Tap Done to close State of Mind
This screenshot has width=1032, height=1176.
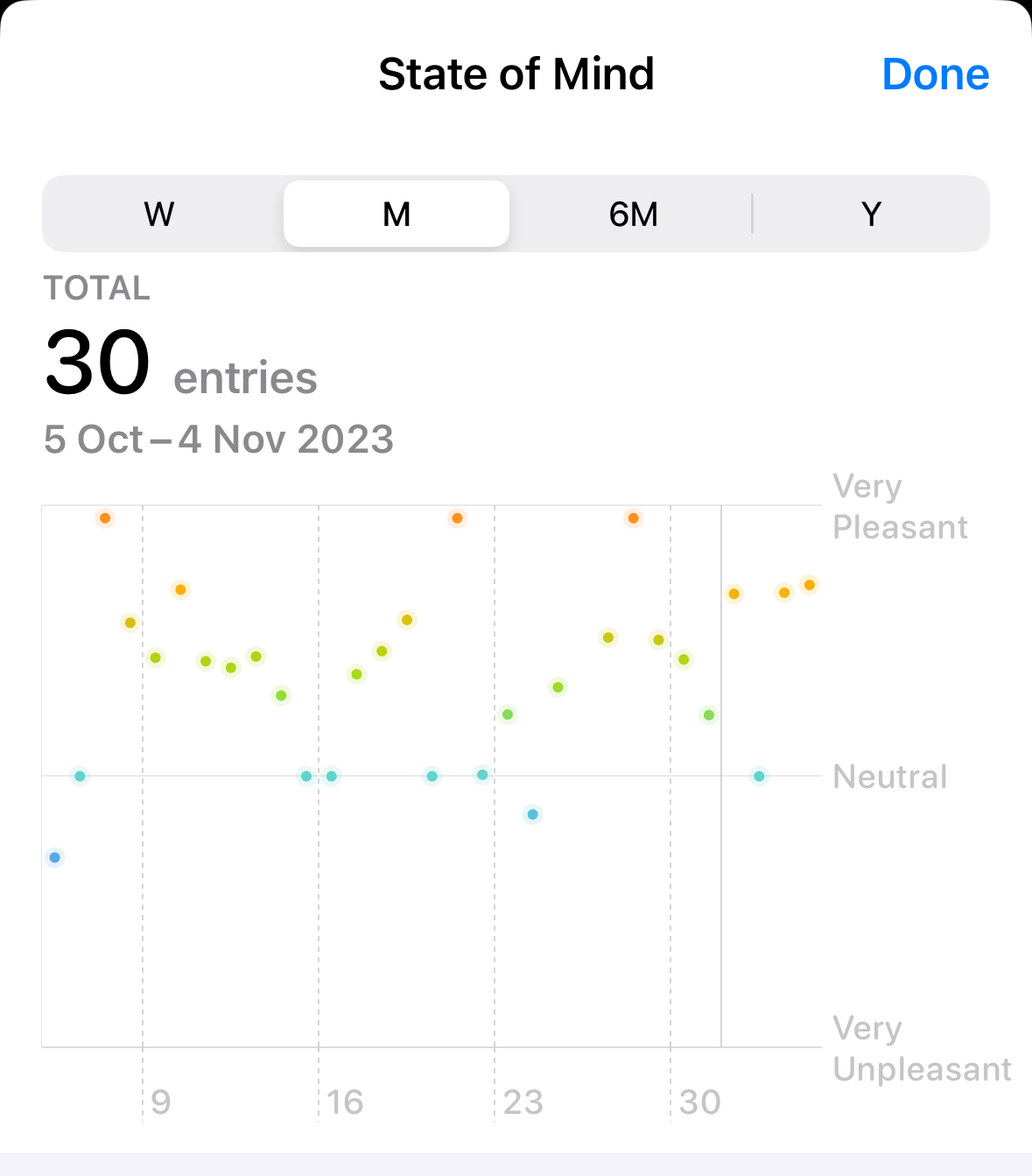[935, 74]
